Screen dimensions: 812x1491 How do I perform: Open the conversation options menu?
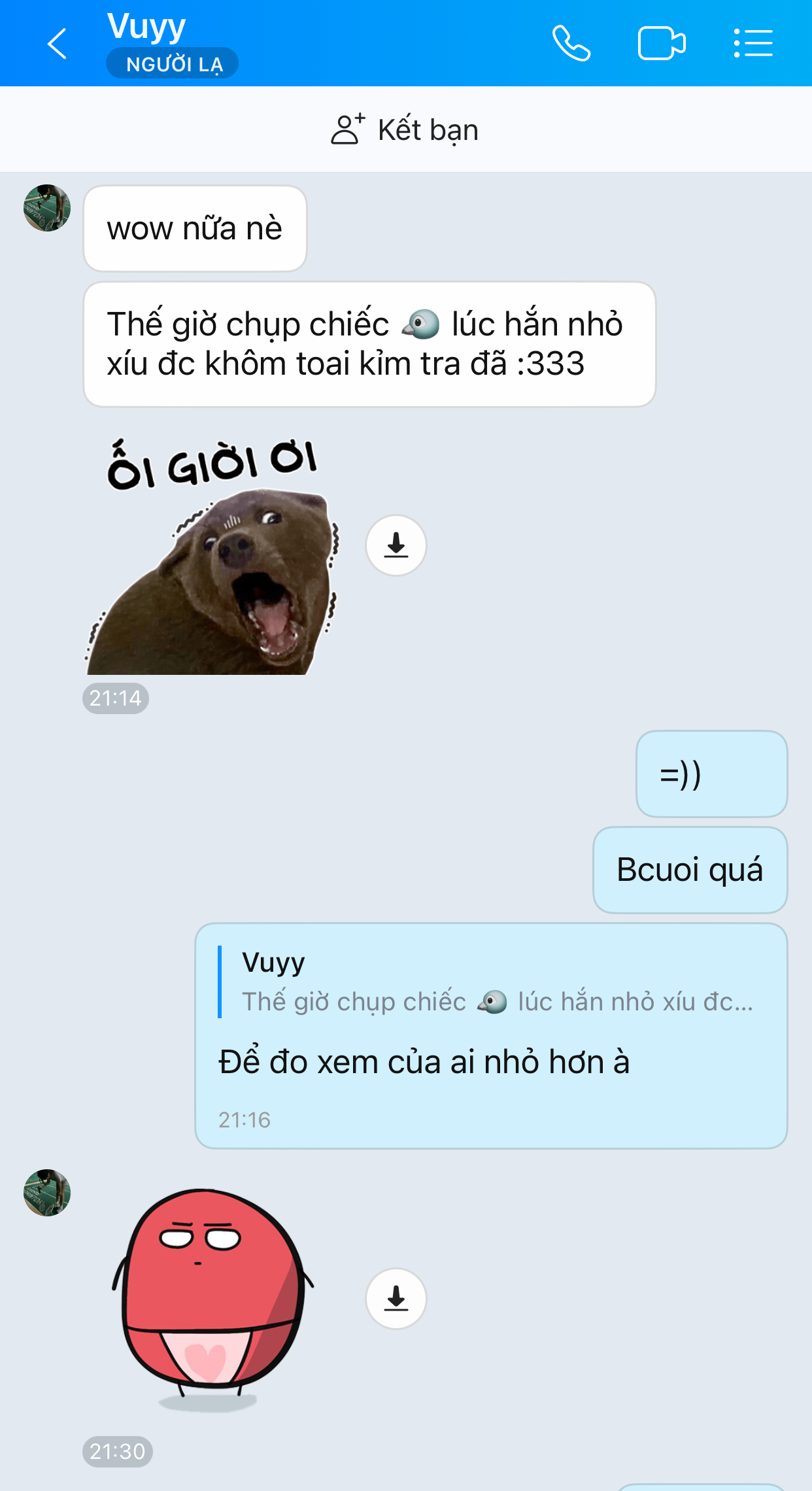tap(753, 44)
